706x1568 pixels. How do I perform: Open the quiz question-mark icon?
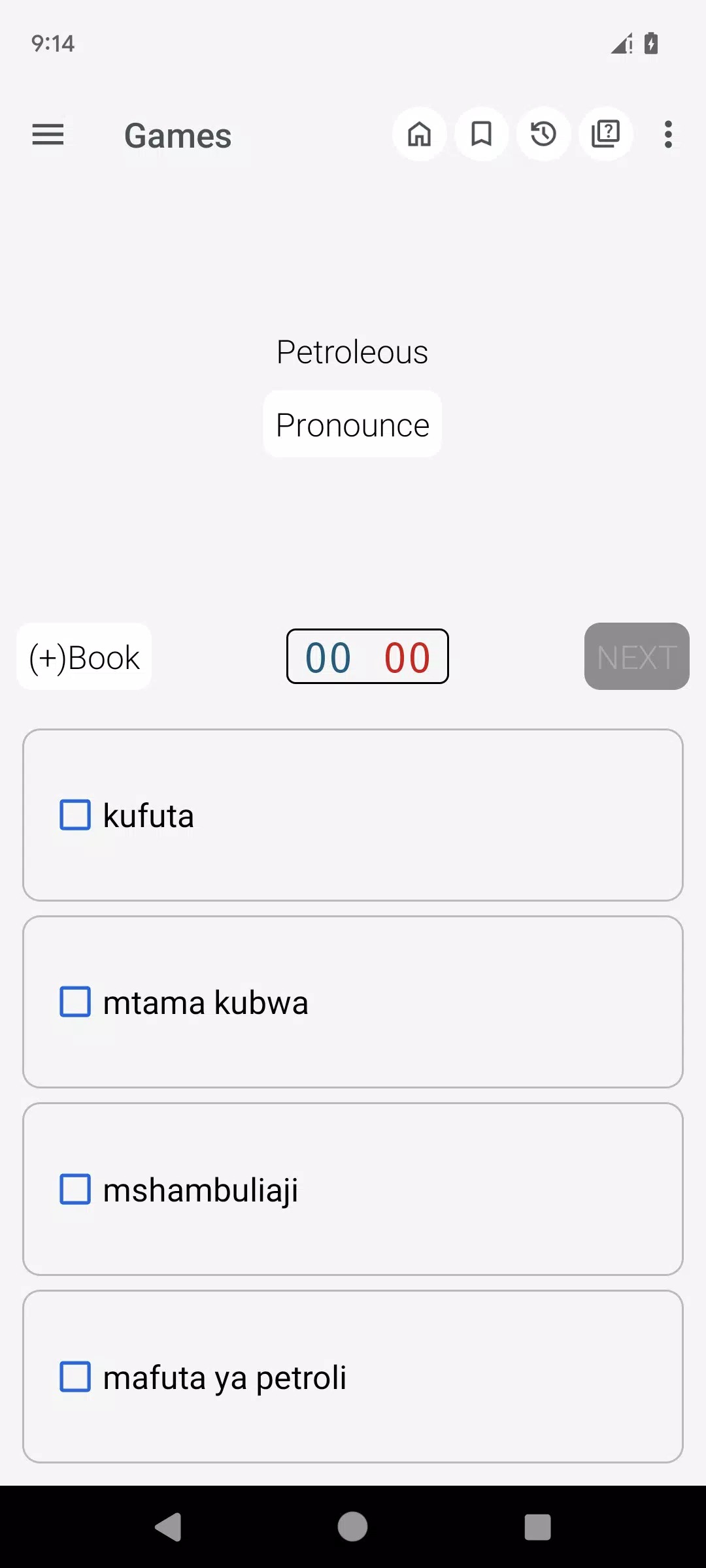pyautogui.click(x=605, y=135)
